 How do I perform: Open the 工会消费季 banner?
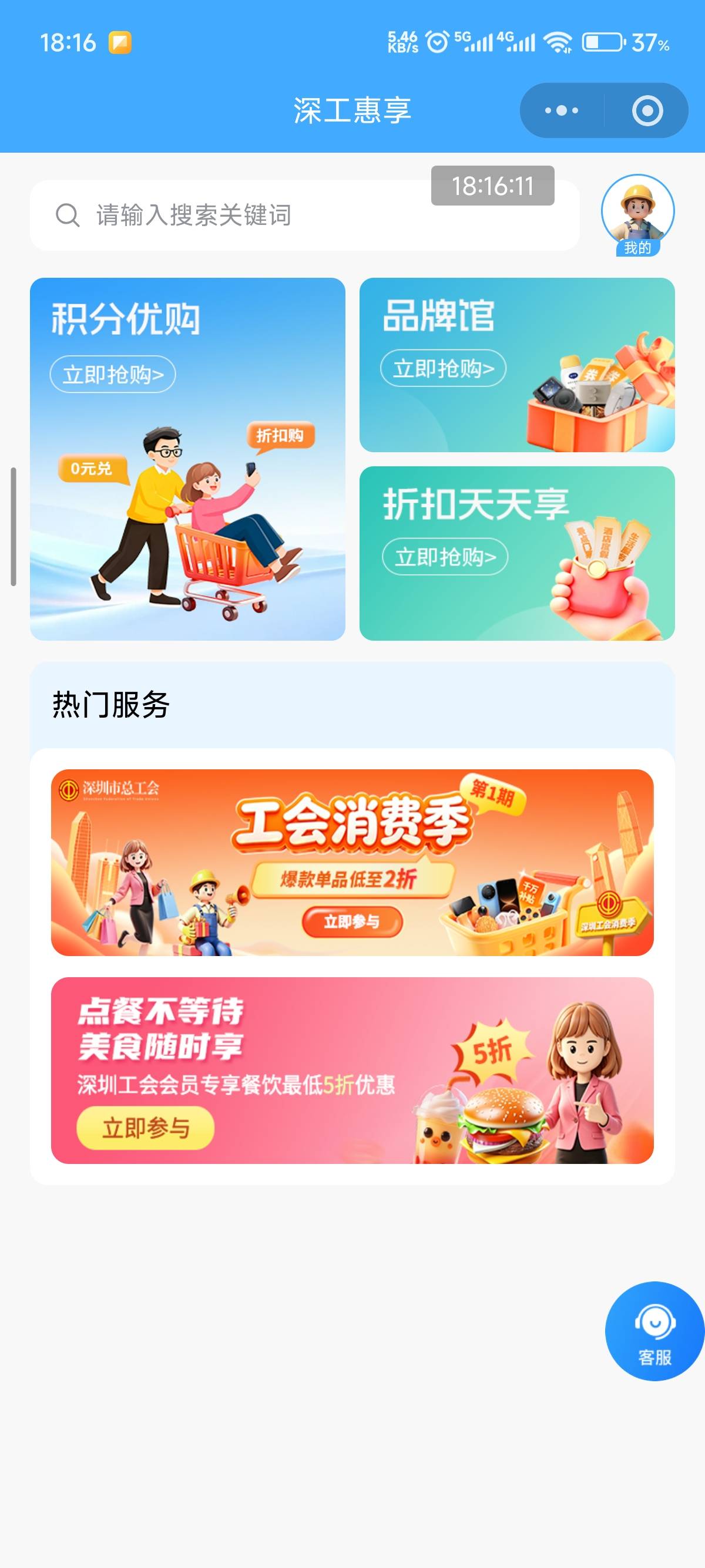[x=352, y=863]
